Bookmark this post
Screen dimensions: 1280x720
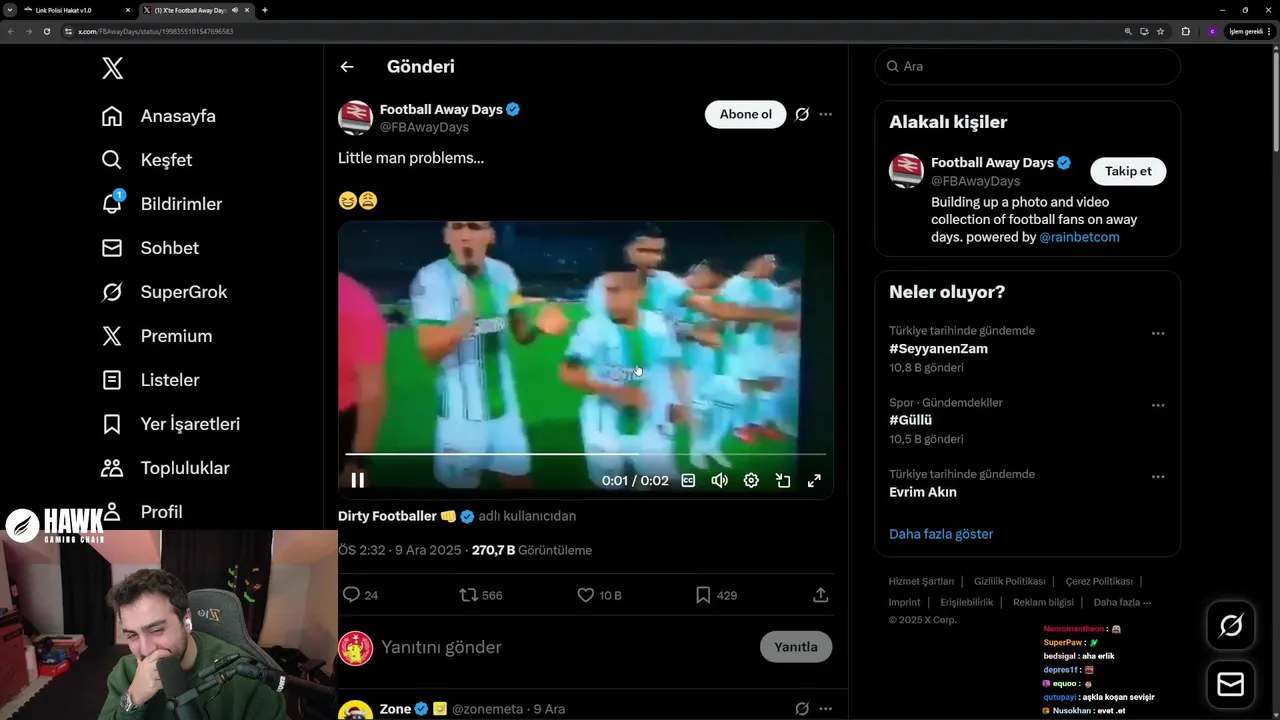pyautogui.click(x=703, y=595)
